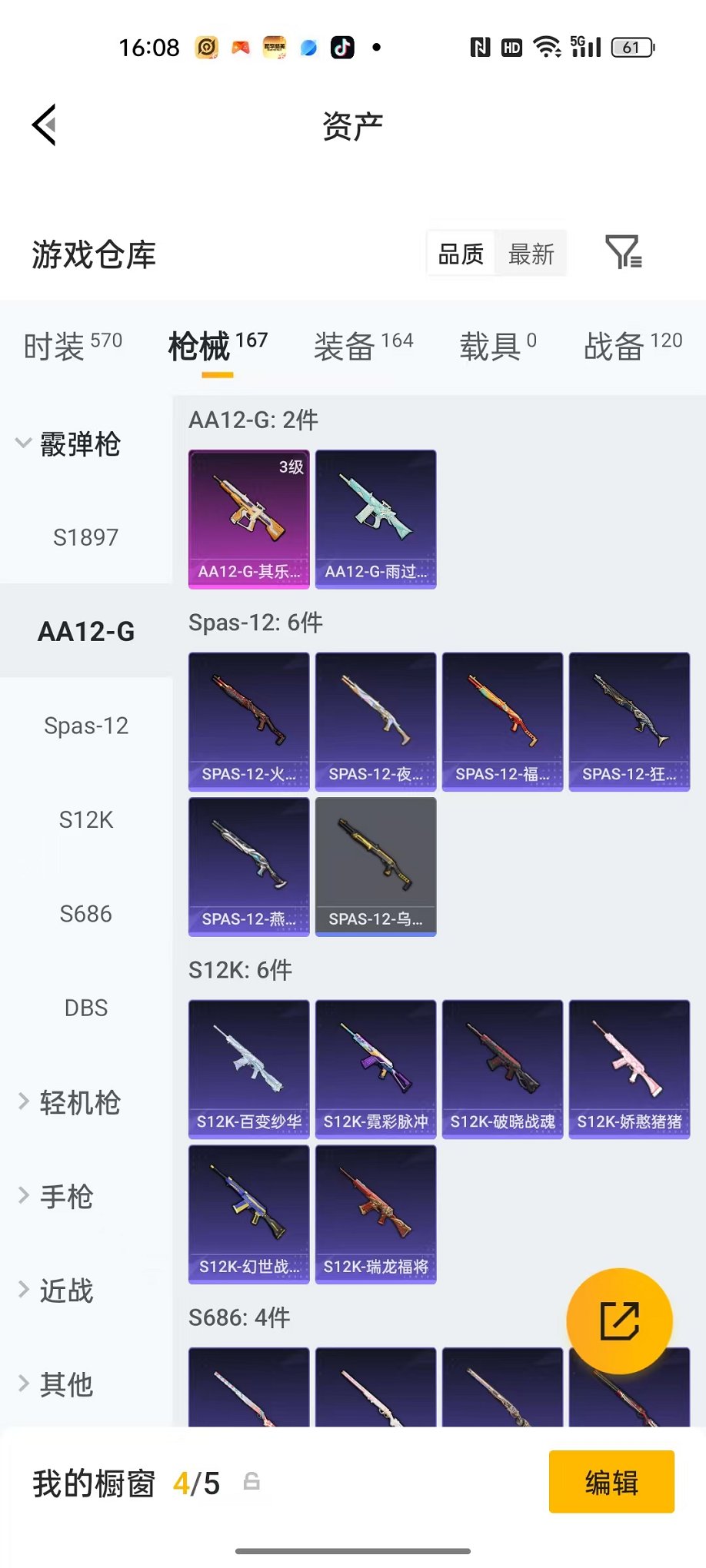
Task: Switch to the 时装 tab
Action: pos(72,346)
